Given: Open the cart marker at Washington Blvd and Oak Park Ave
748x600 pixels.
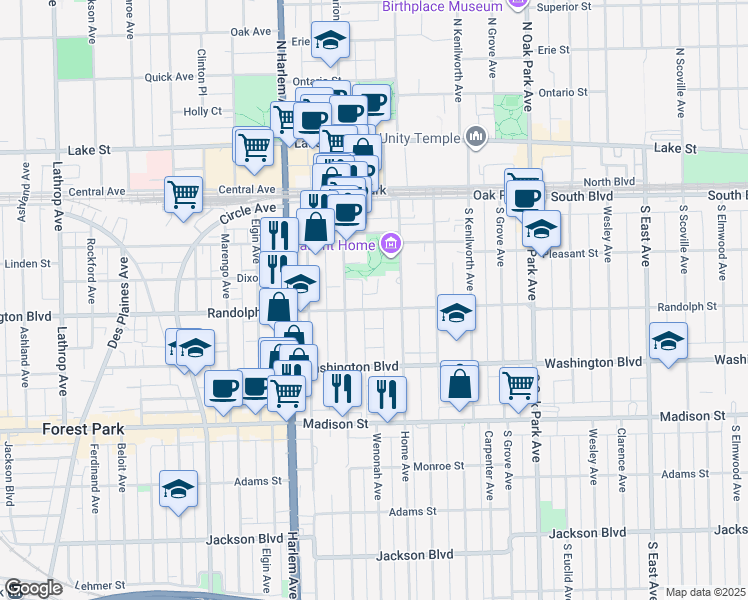Looking at the screenshot, I should click(518, 383).
